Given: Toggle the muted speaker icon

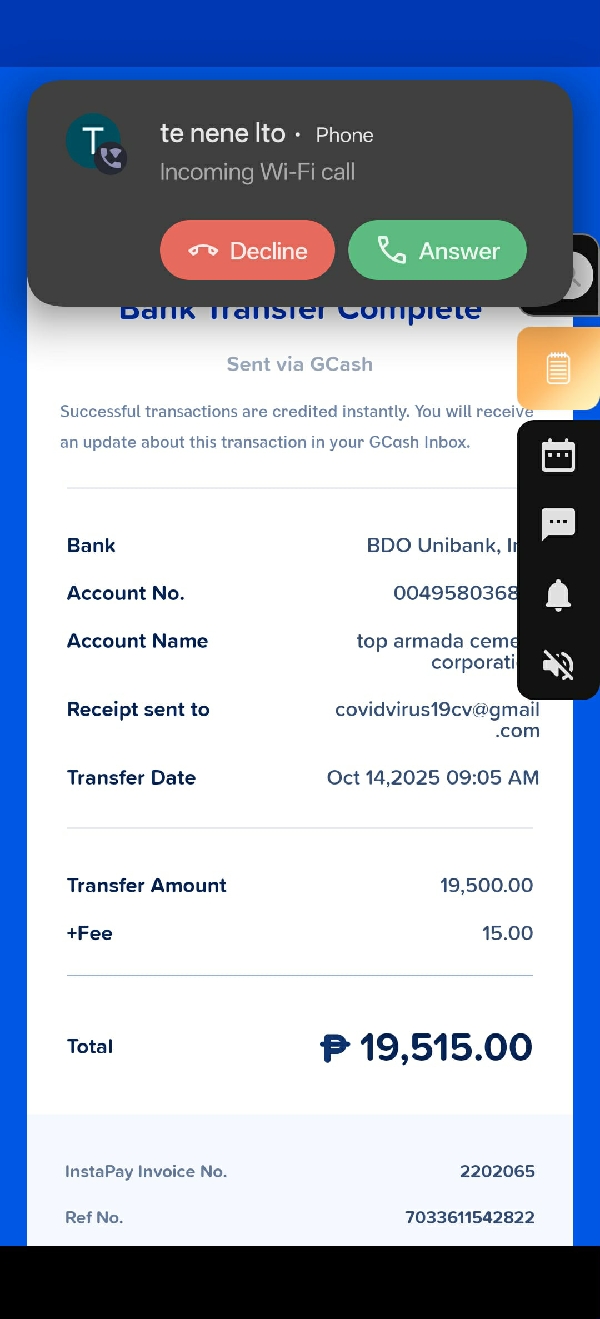Looking at the screenshot, I should 558,665.
